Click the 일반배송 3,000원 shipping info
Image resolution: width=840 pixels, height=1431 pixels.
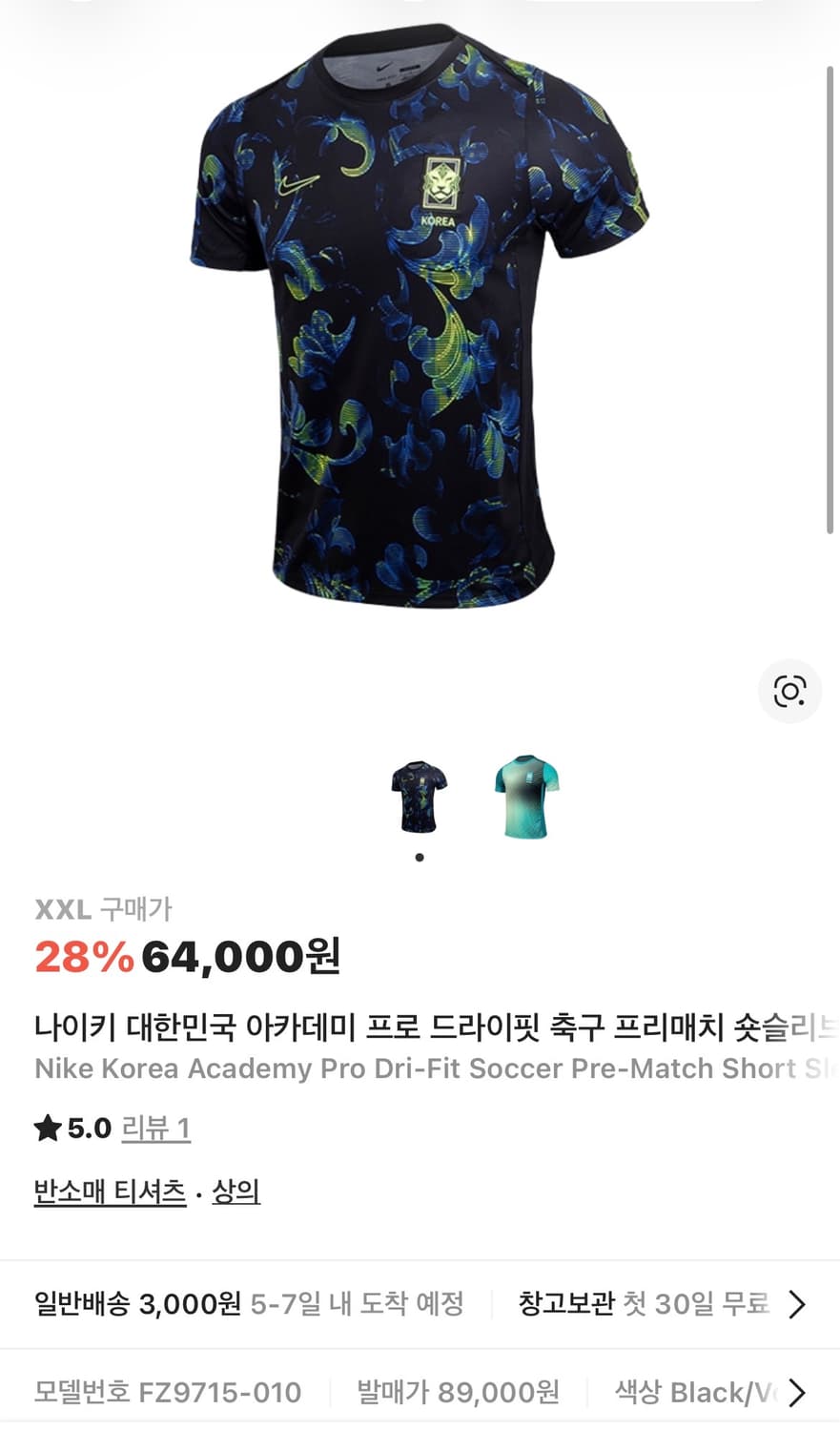(x=133, y=1303)
